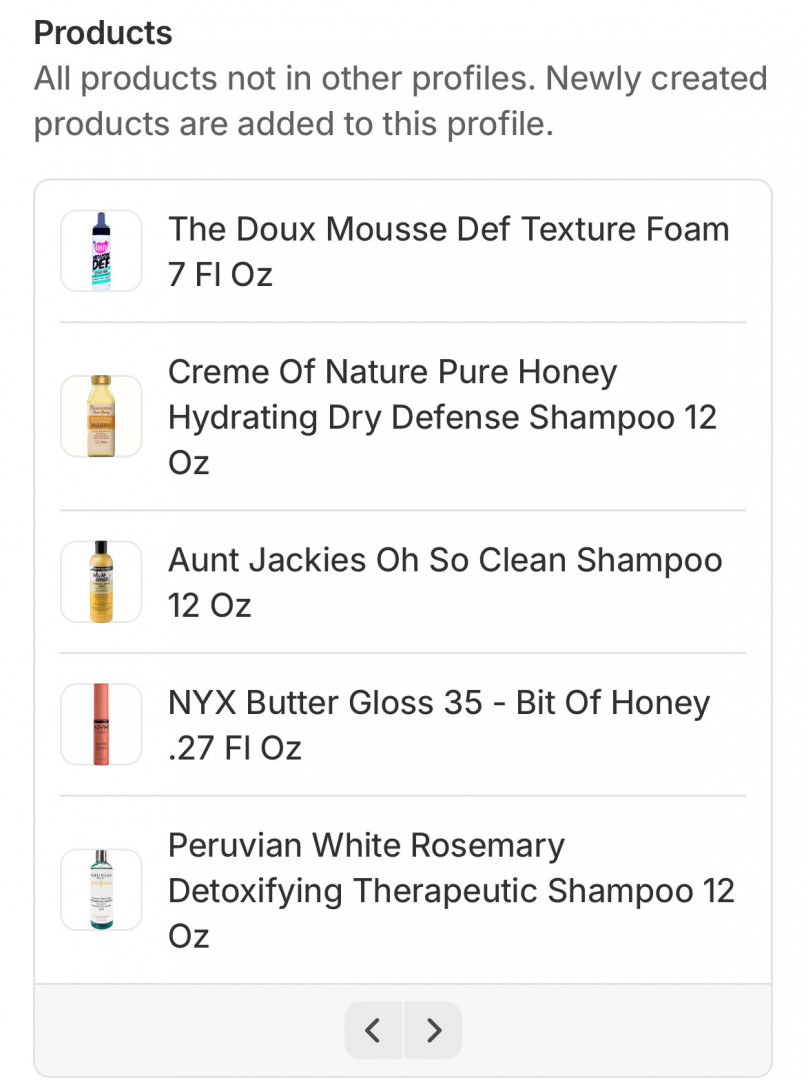
Task: Open Aunt Jackies Oh So Clean Shampoo
Action: (444, 582)
